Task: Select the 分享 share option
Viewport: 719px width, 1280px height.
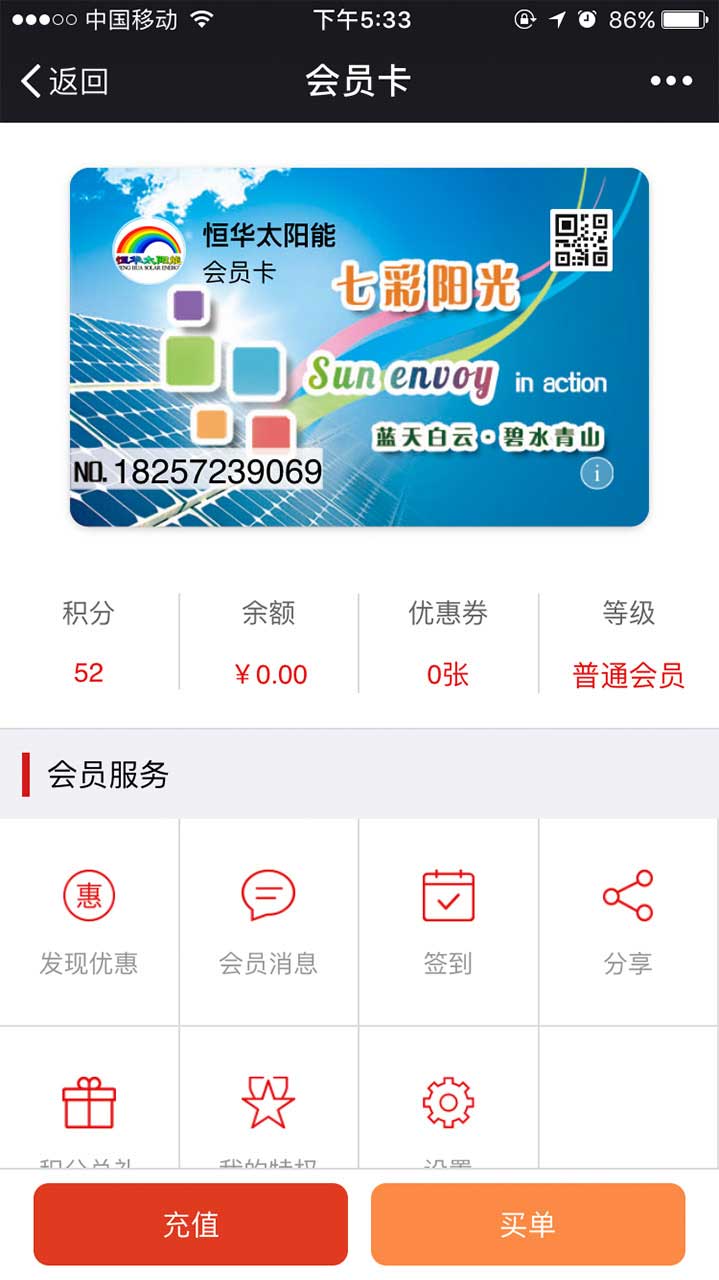Action: [x=628, y=922]
